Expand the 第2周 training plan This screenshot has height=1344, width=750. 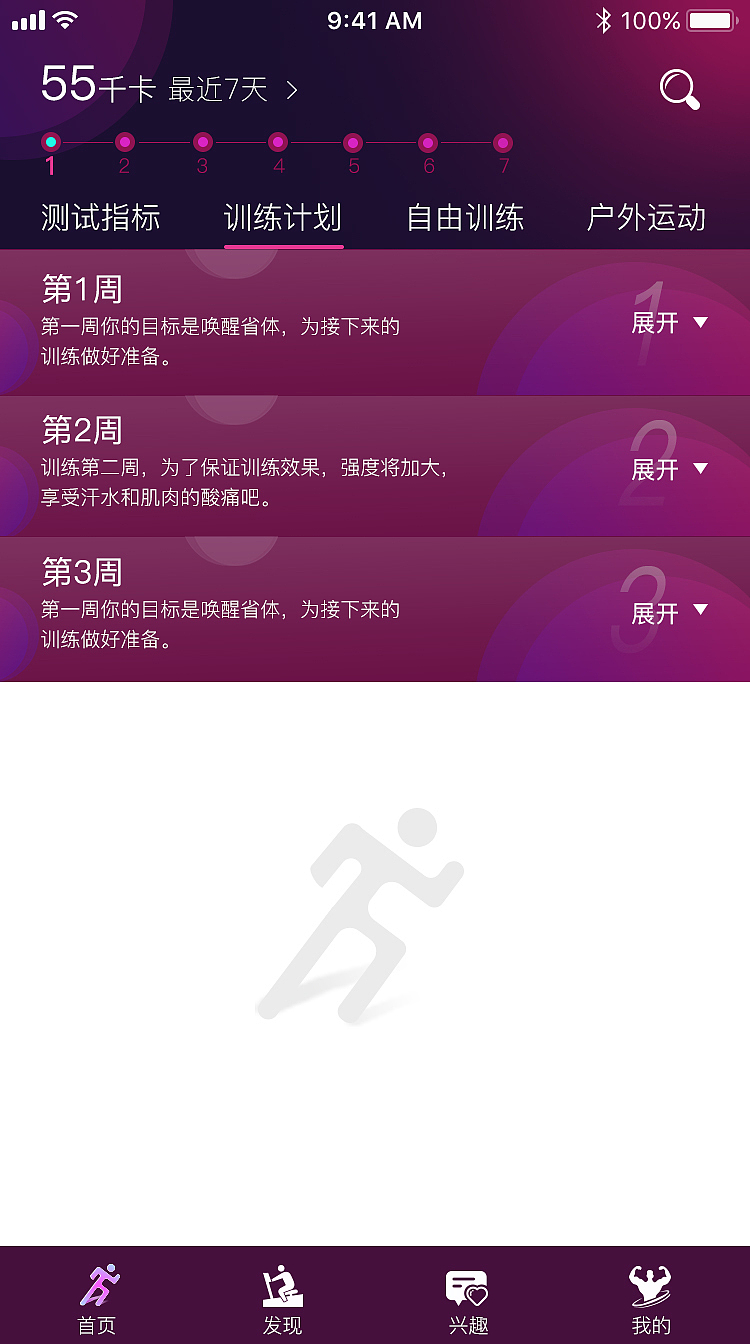click(669, 469)
